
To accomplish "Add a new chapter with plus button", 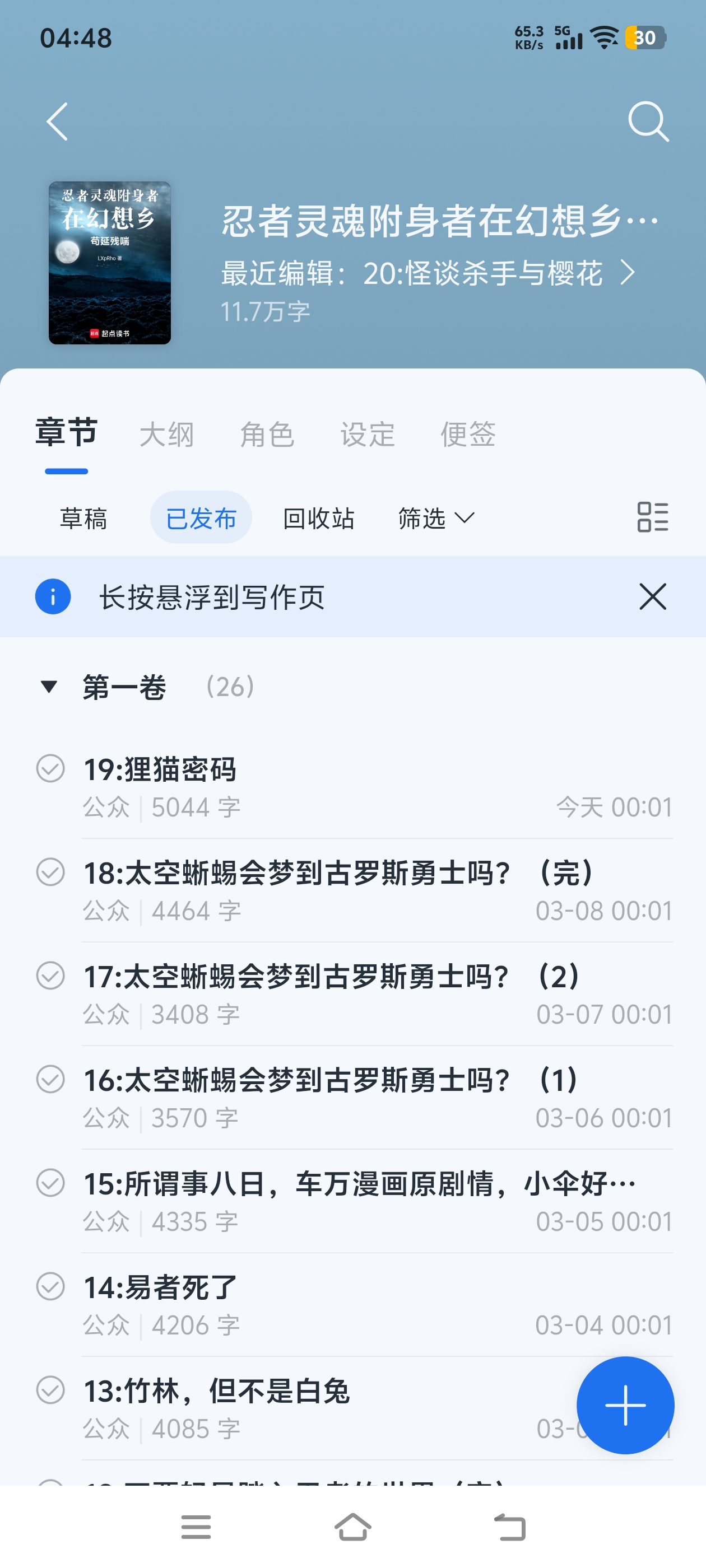I will tap(625, 1405).
